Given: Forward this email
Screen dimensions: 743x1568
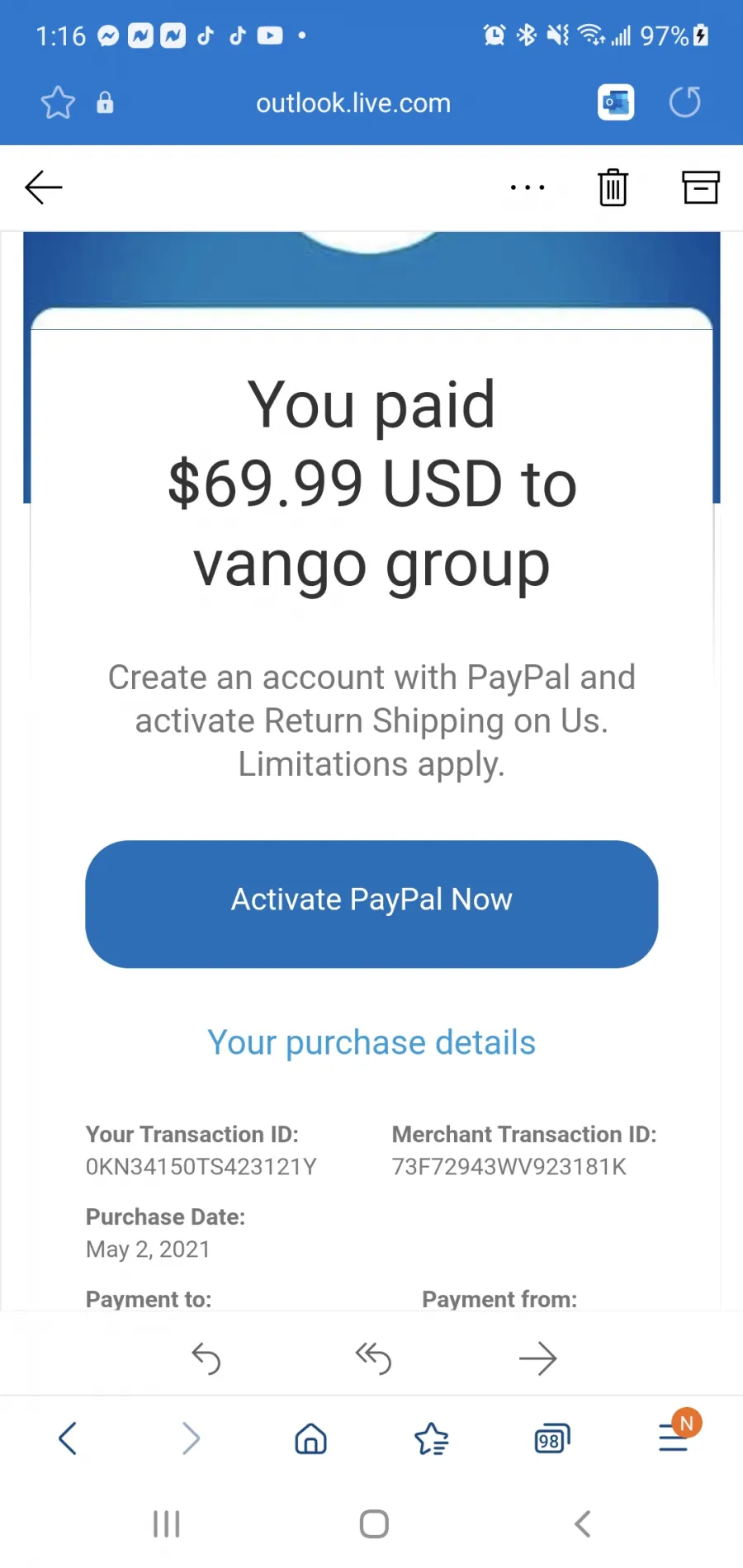Looking at the screenshot, I should 538,1358.
